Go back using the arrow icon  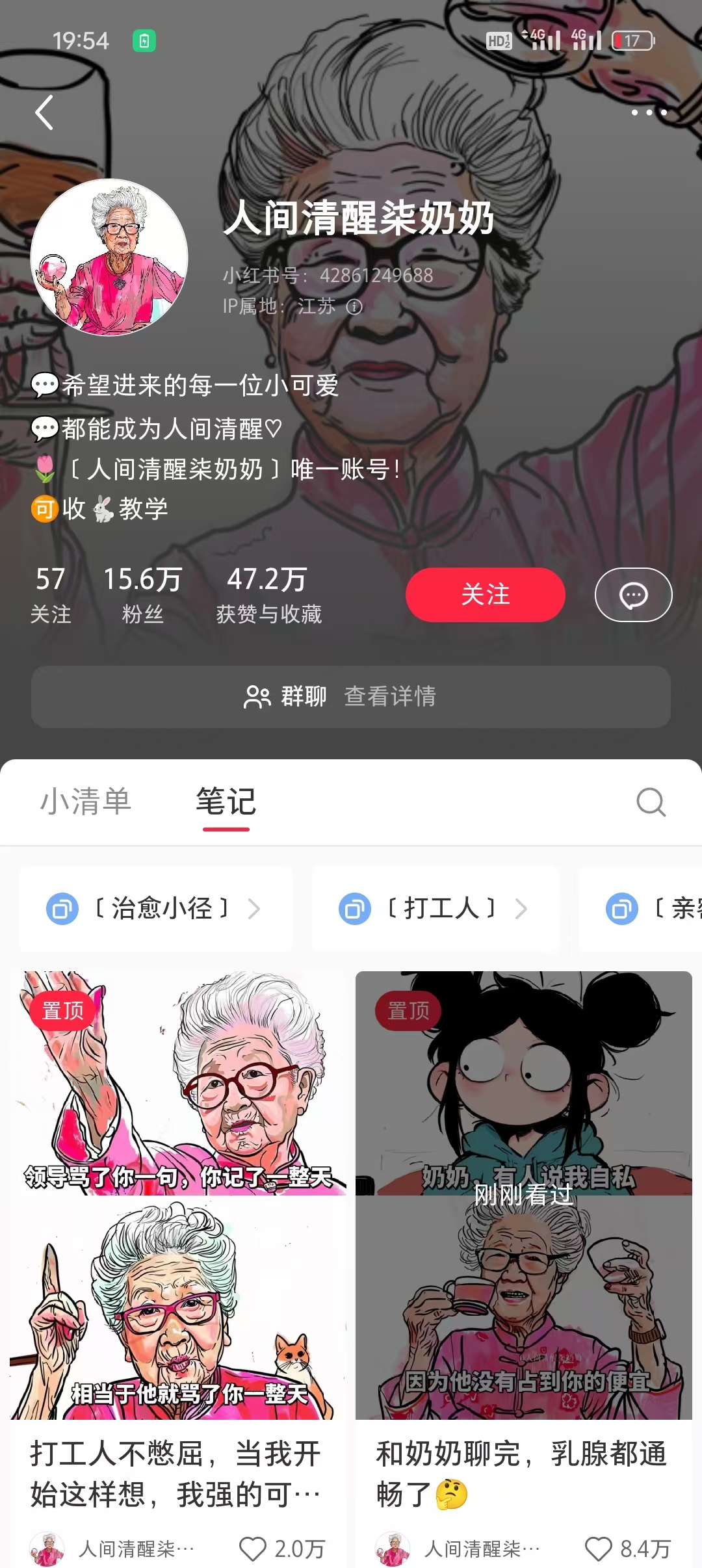pyautogui.click(x=44, y=112)
